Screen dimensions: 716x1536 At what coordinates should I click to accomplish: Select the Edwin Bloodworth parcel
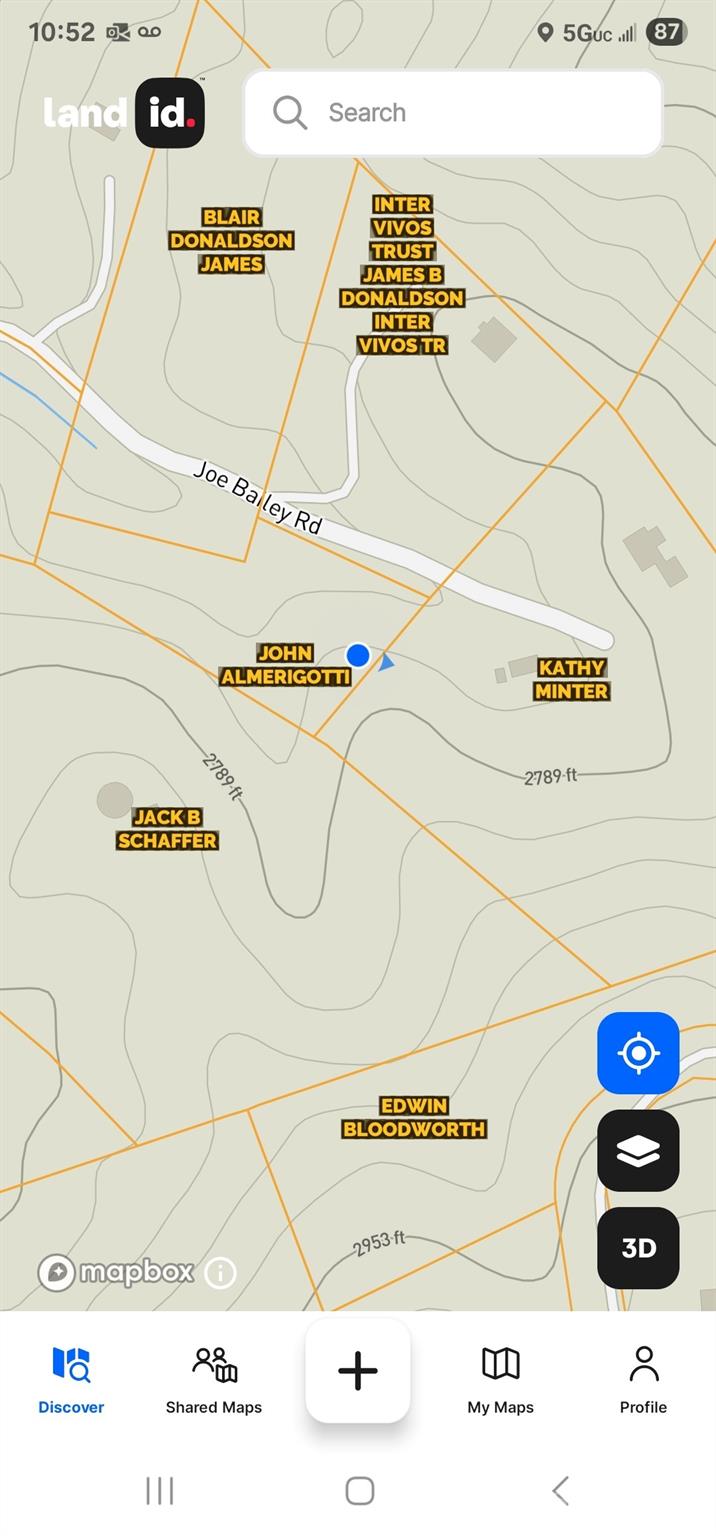pos(414,1117)
